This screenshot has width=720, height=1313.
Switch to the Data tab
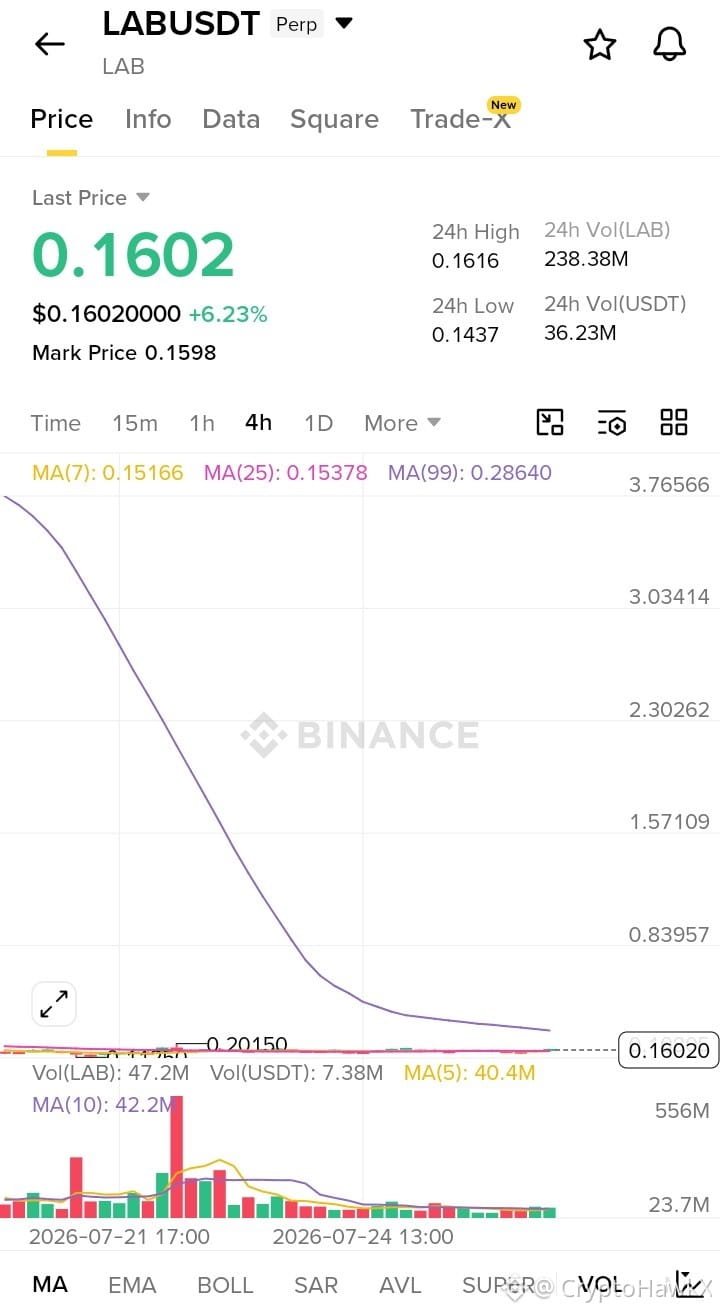click(231, 119)
